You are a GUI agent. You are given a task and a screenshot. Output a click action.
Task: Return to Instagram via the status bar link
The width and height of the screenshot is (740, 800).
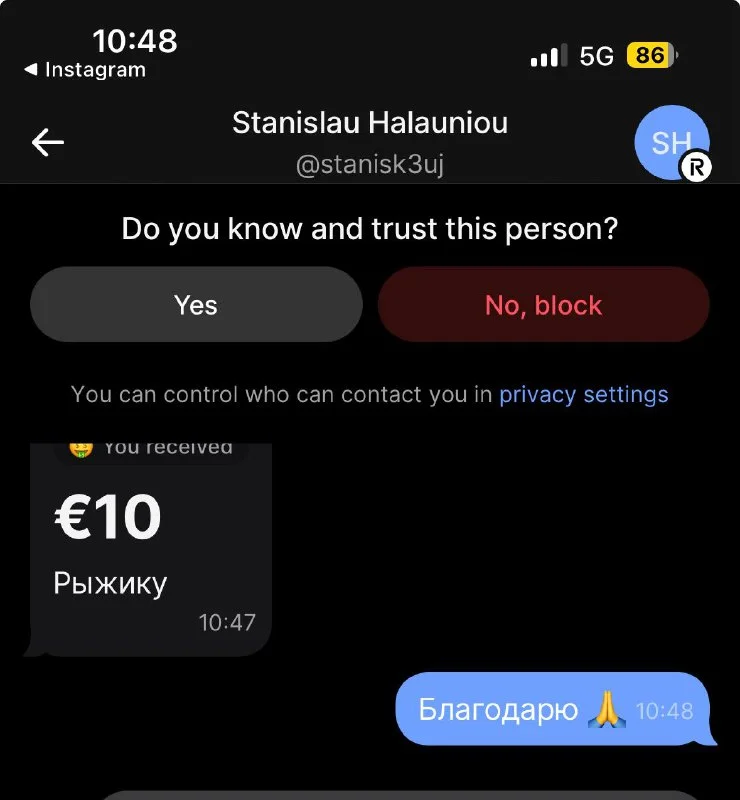[x=85, y=70]
